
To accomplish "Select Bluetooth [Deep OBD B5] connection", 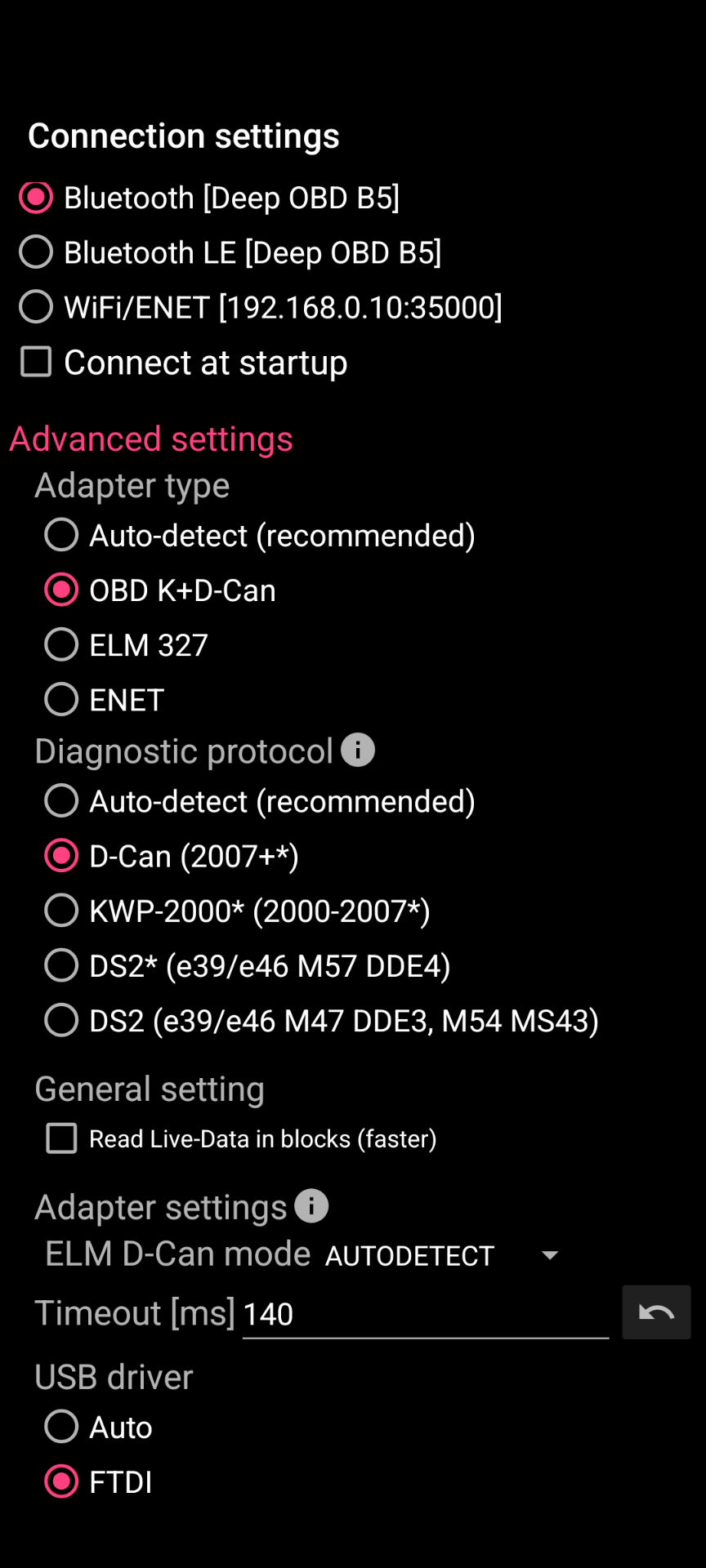I will click(x=209, y=198).
